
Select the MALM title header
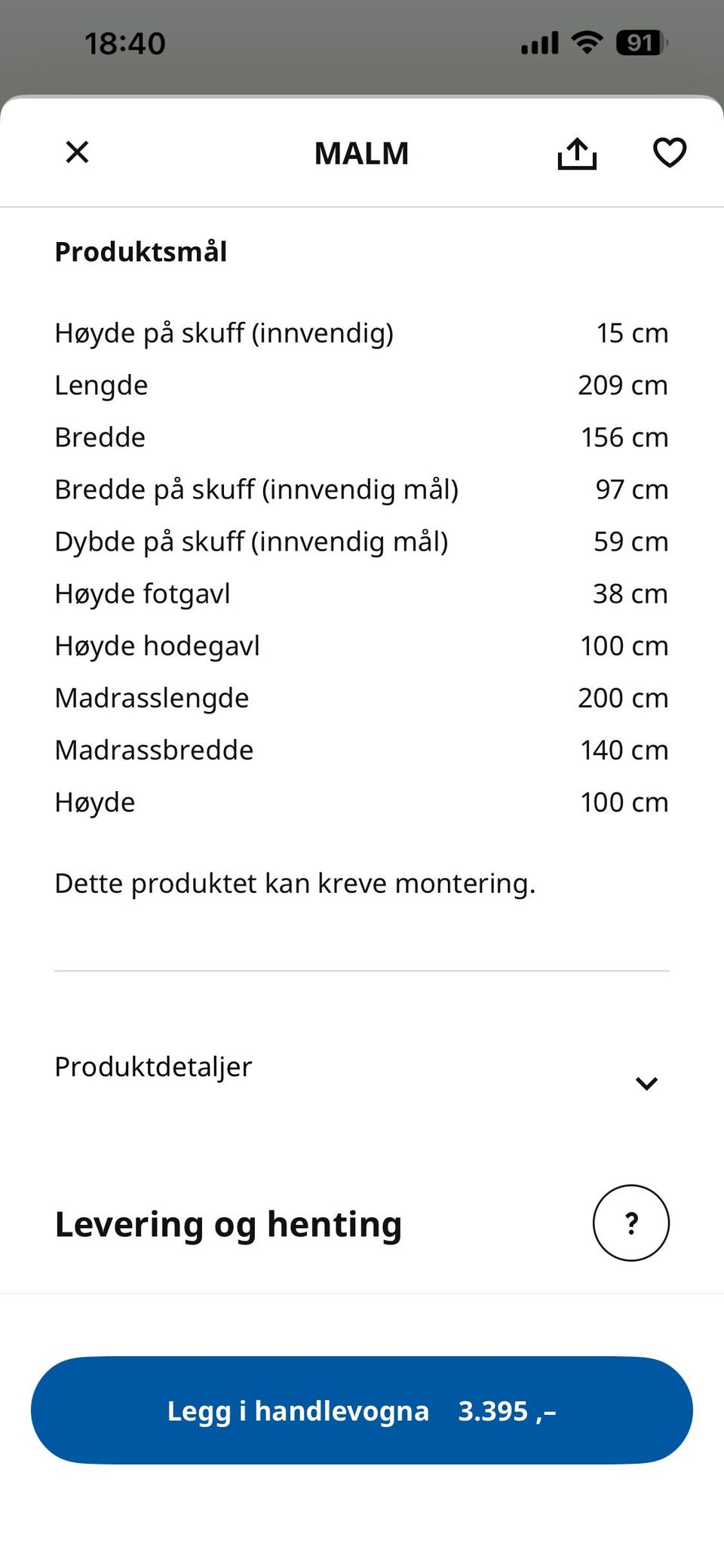pyautogui.click(x=361, y=152)
